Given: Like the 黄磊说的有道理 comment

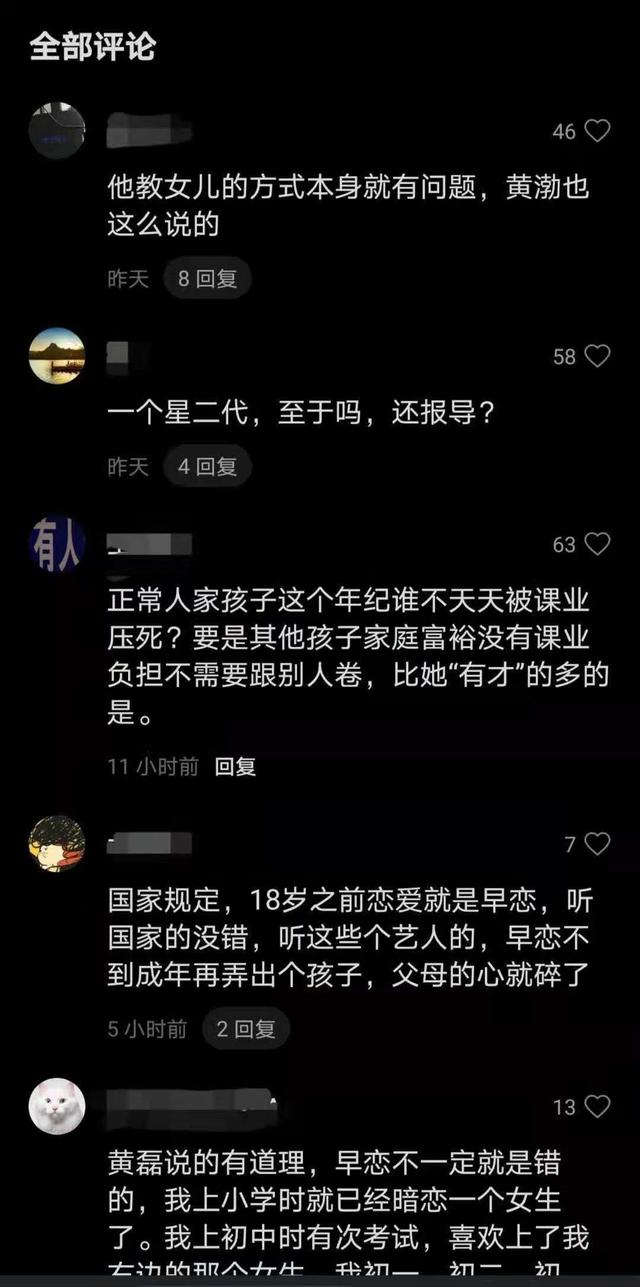Looking at the screenshot, I should 597,1106.
